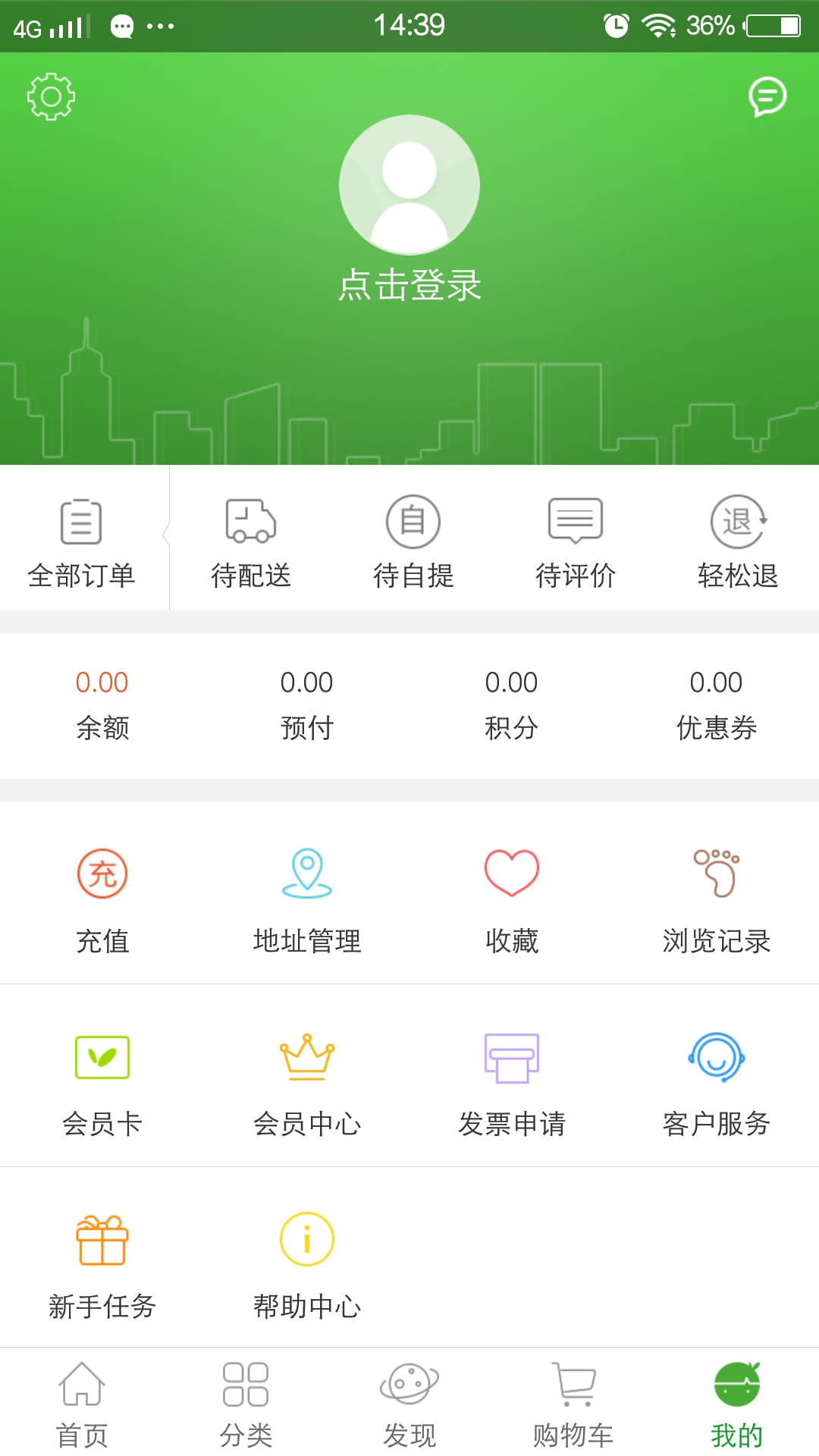Switch to the 分类 categories tab

click(246, 1404)
